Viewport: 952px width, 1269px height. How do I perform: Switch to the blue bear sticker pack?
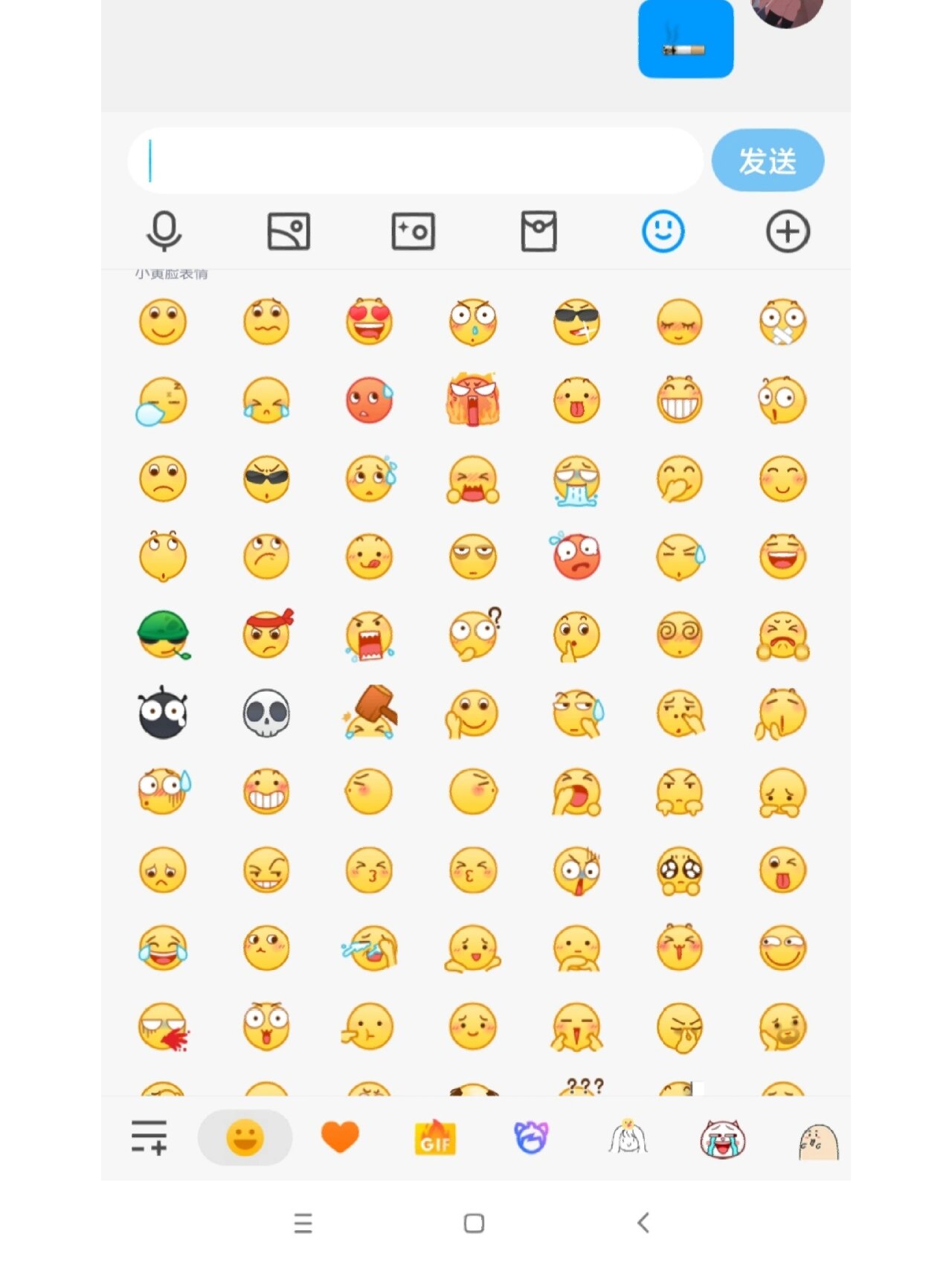click(x=531, y=1138)
